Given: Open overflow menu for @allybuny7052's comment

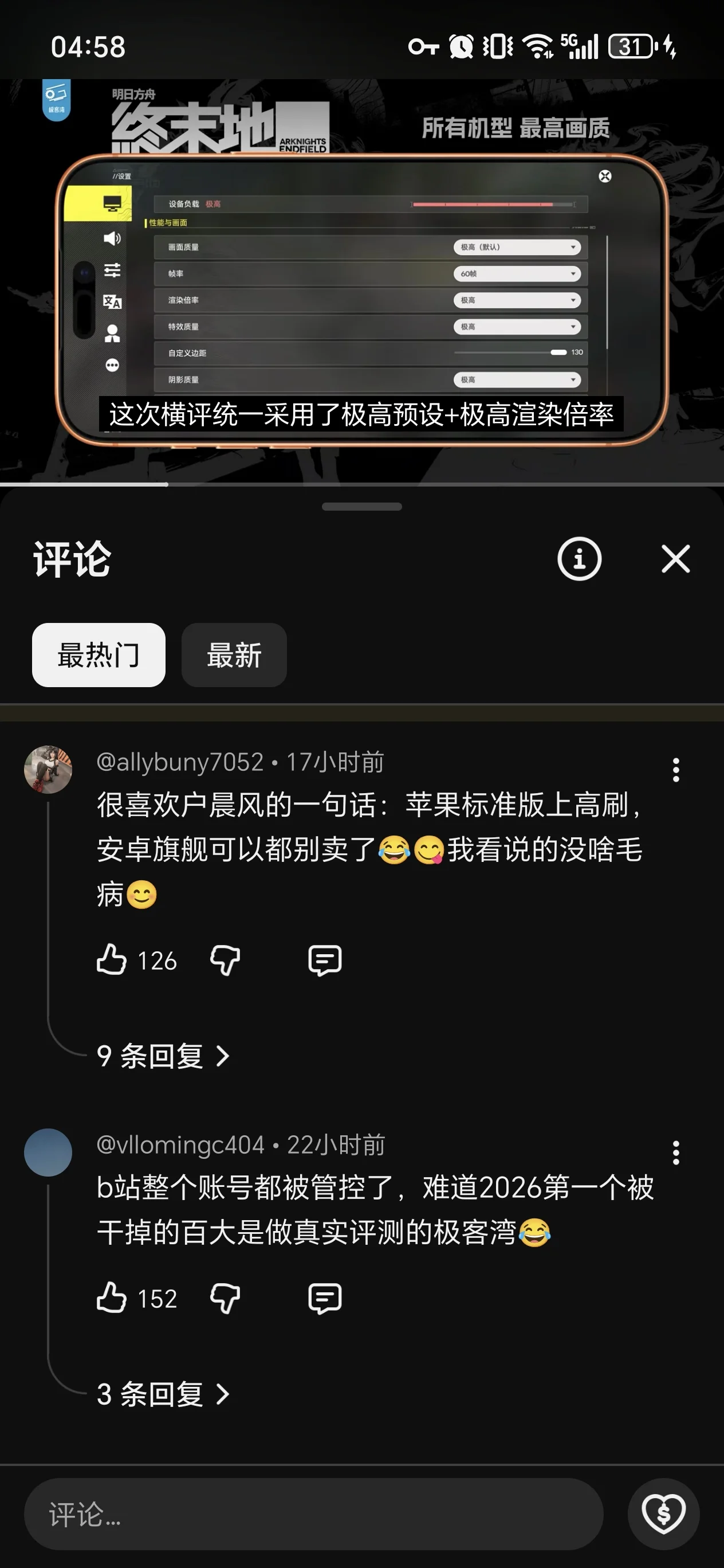Looking at the screenshot, I should [675, 770].
